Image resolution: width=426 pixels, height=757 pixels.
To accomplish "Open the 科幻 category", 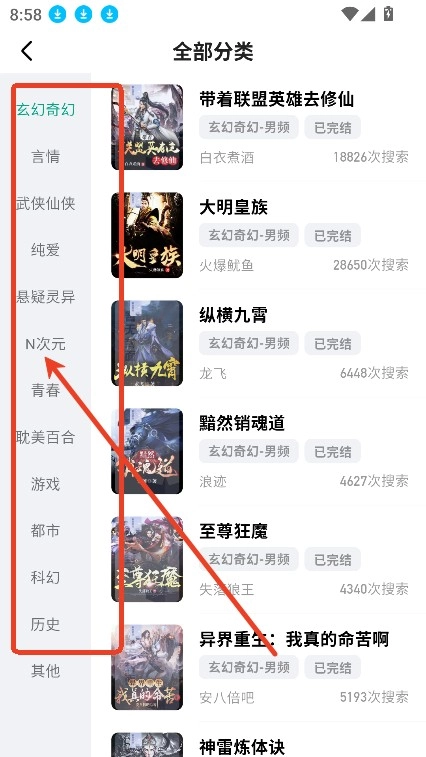I will (x=45, y=577).
